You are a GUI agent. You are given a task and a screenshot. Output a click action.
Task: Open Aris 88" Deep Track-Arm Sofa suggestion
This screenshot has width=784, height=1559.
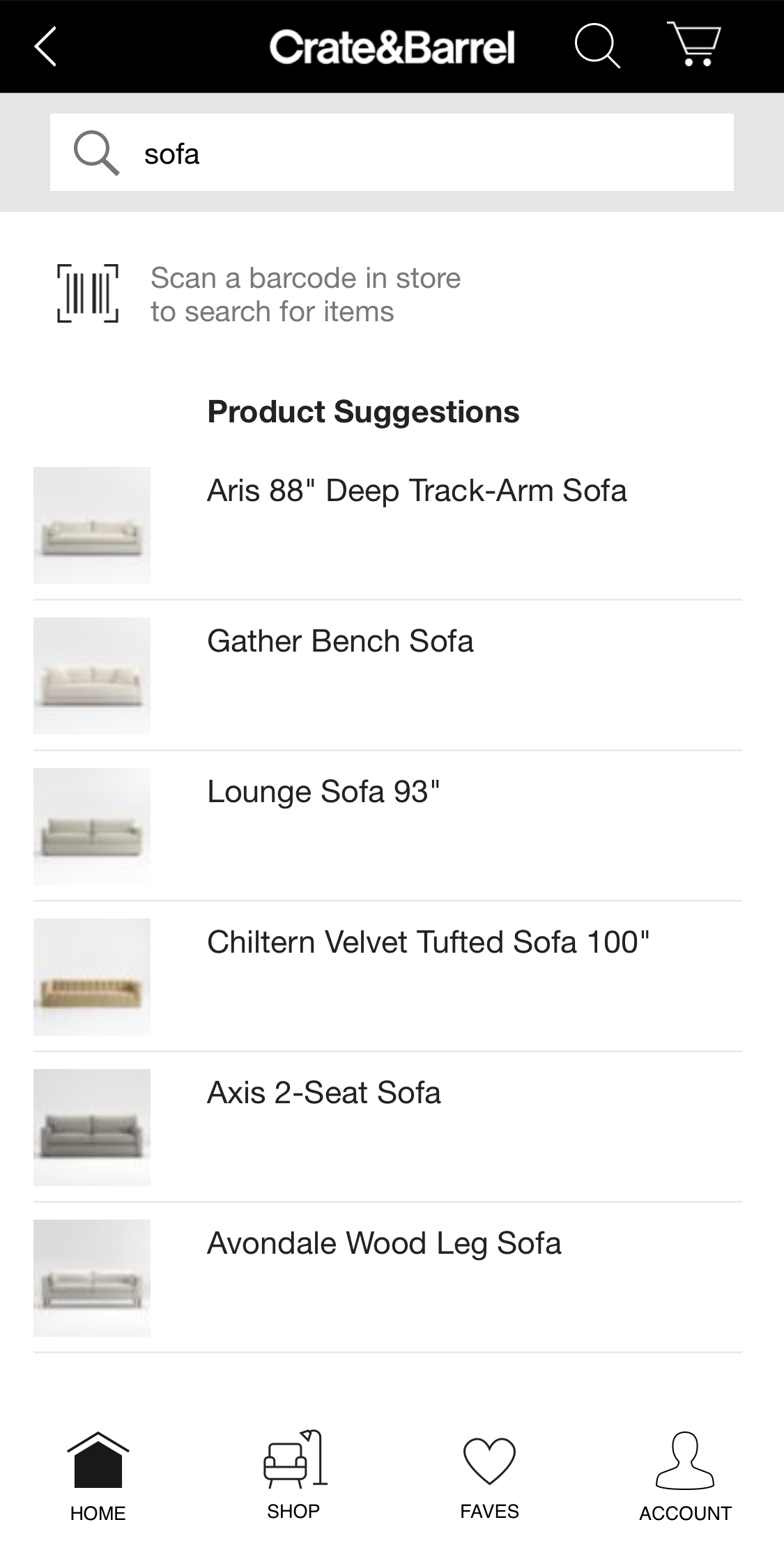(417, 490)
